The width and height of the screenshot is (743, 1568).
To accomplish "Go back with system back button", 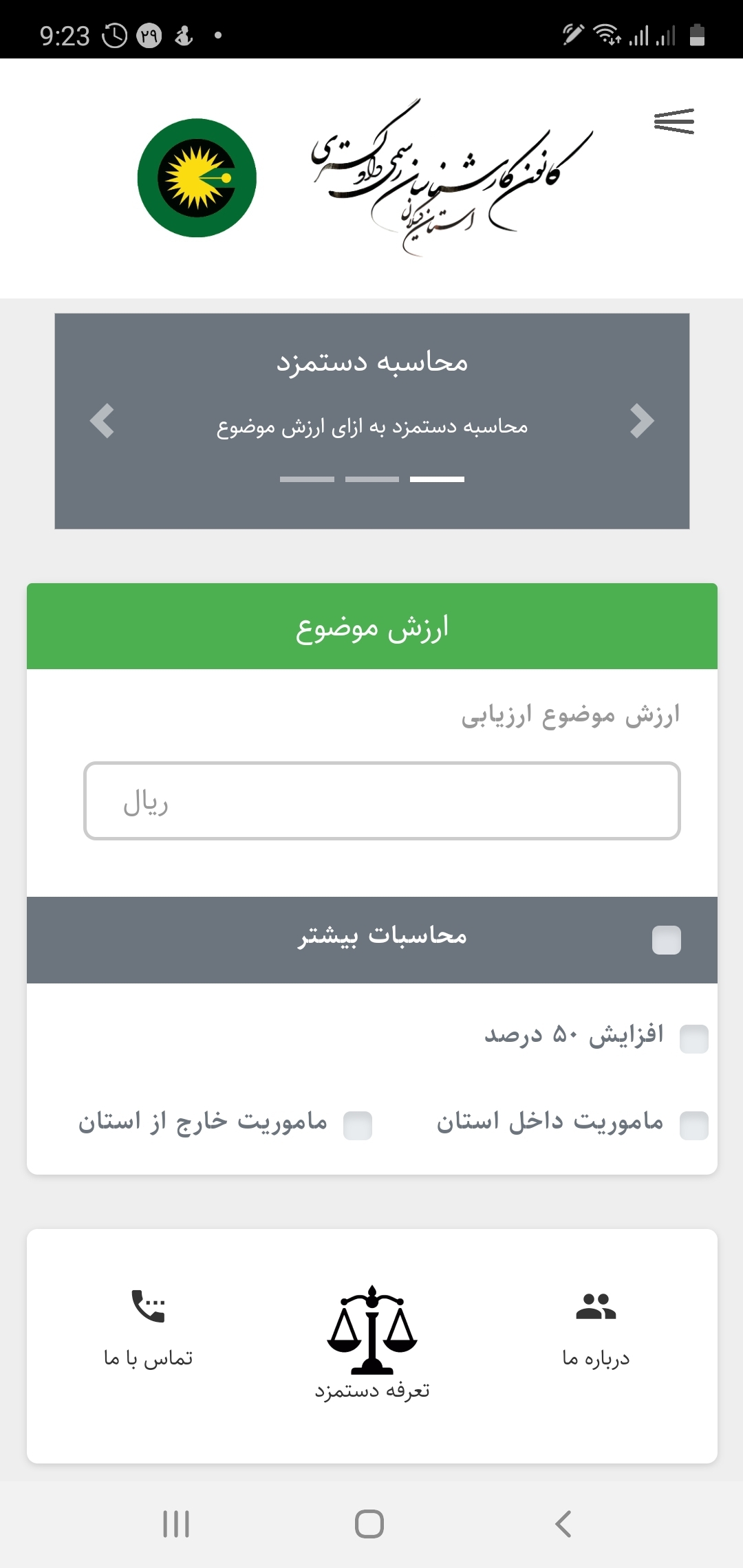I will pyautogui.click(x=563, y=1524).
